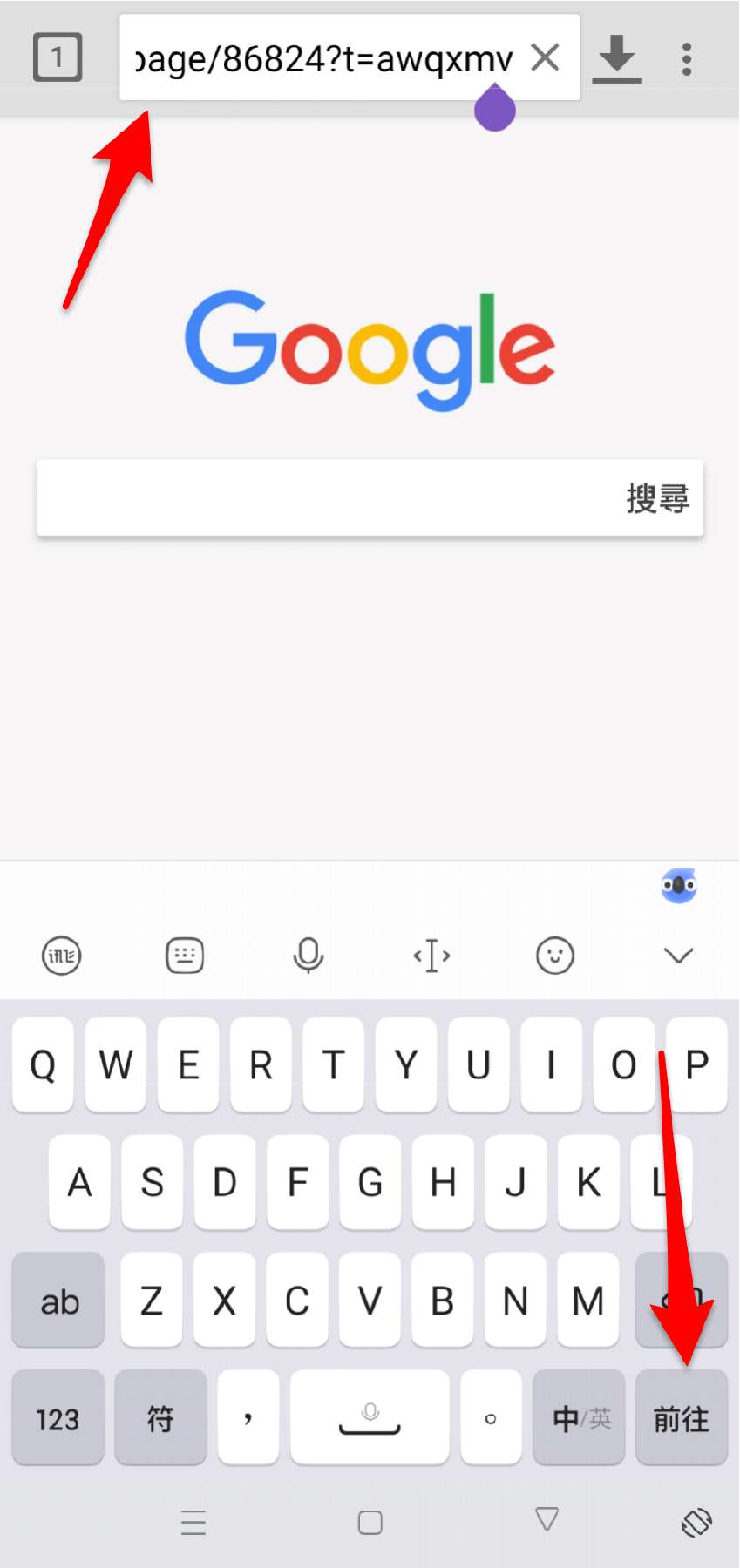Screen dimensions: 740x1568
Task: Toggle letter case with the ab key
Action: tap(58, 1301)
